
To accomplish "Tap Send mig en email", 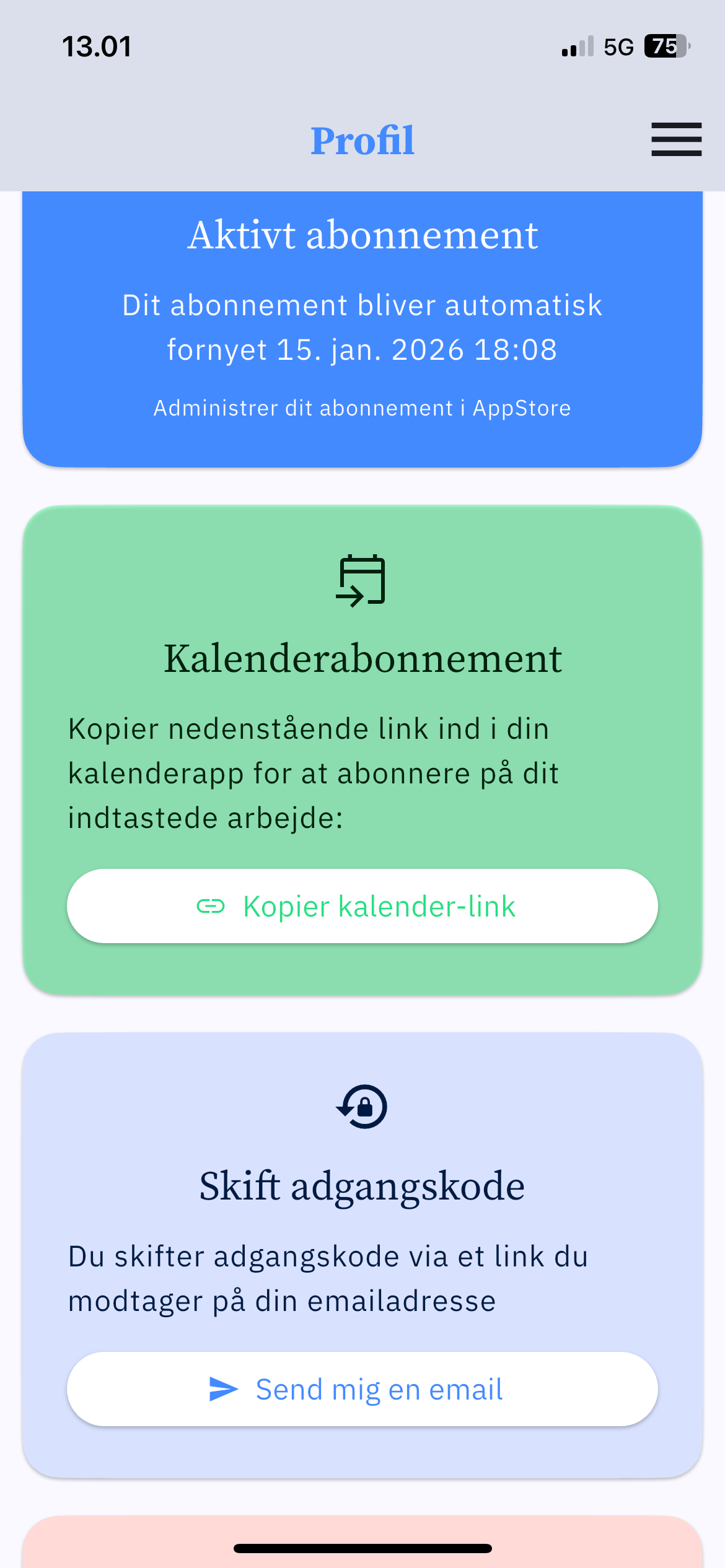I will [x=362, y=1390].
